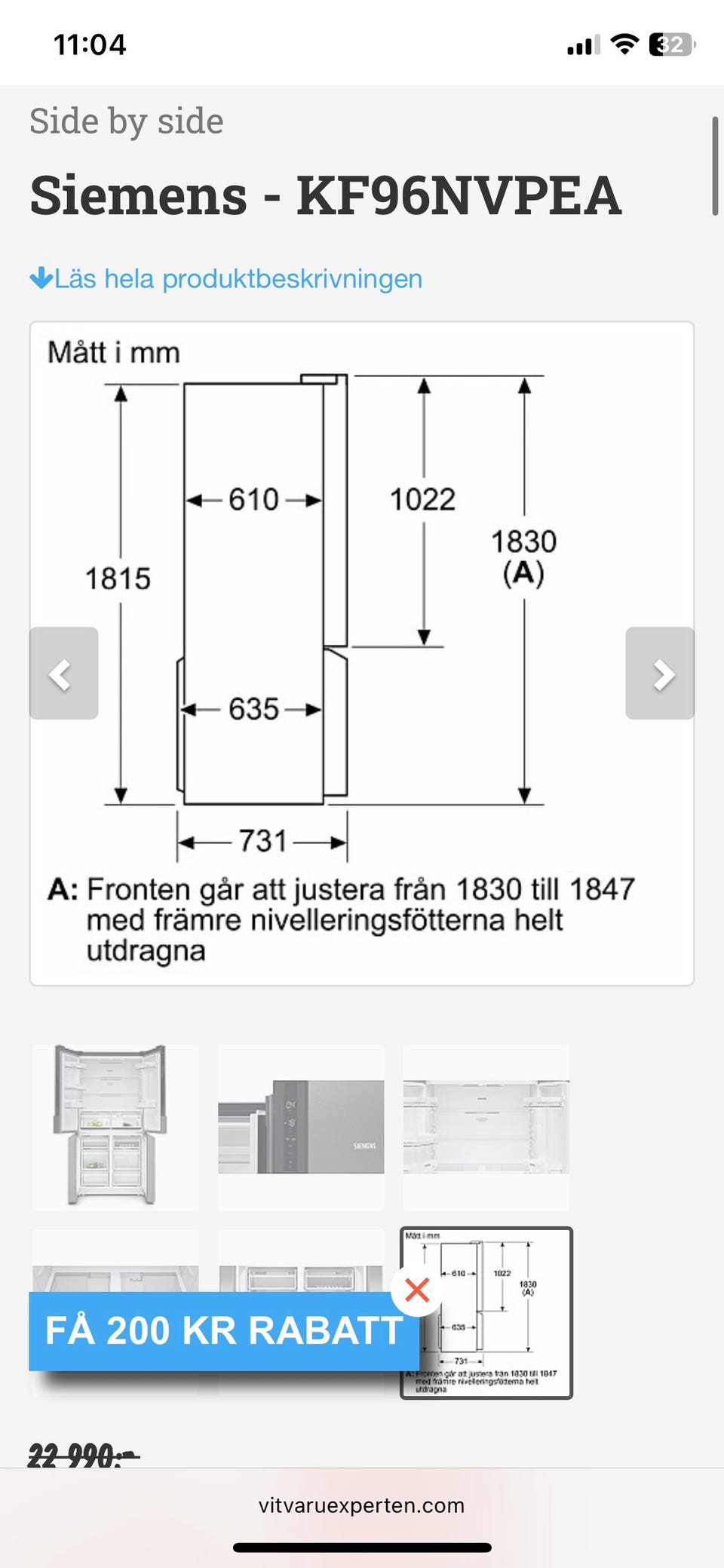Select the Siemens door panel close-up thumbnail
724x1568 pixels.
click(x=301, y=1128)
